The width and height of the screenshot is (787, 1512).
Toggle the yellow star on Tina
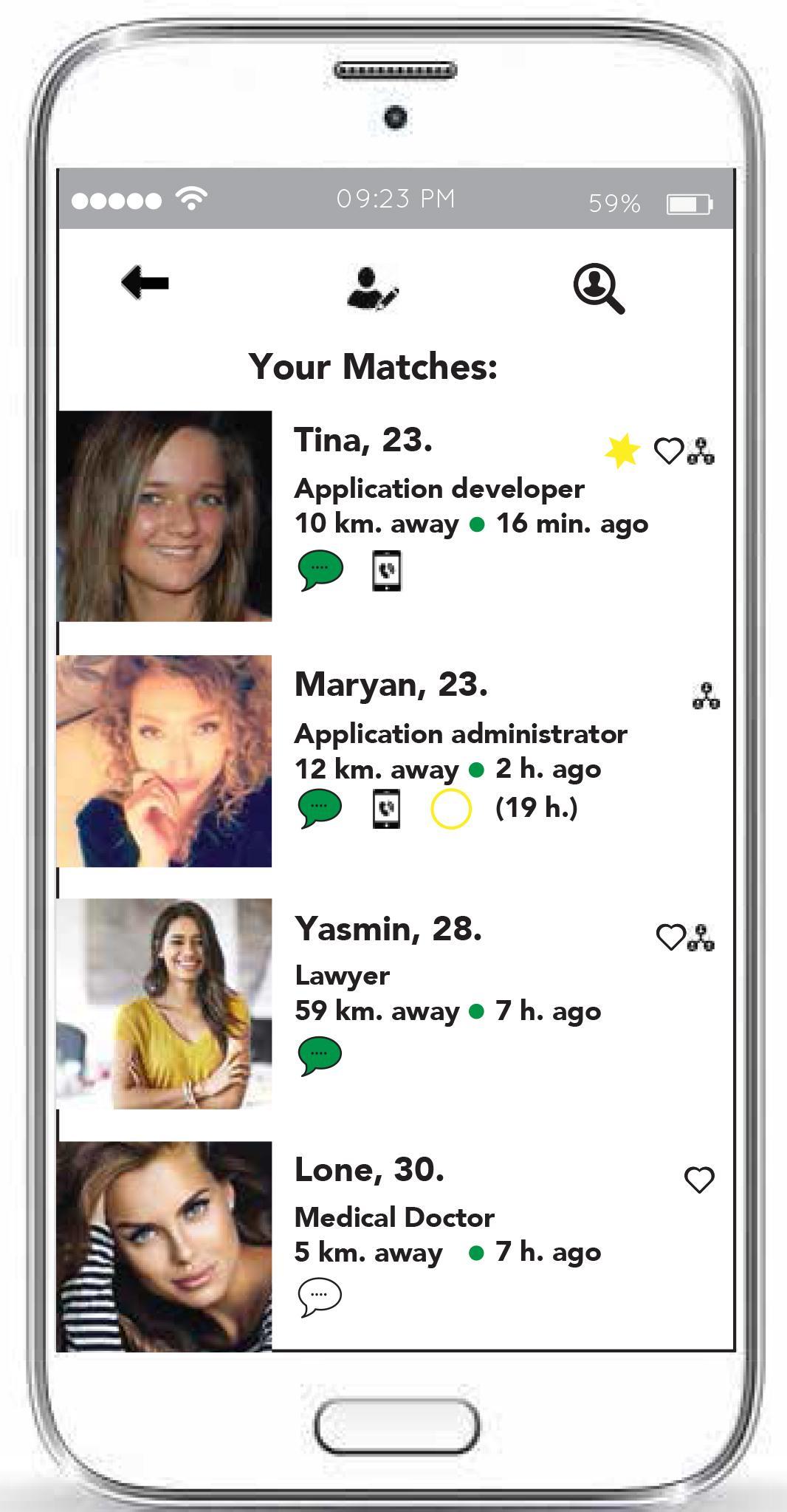click(622, 451)
